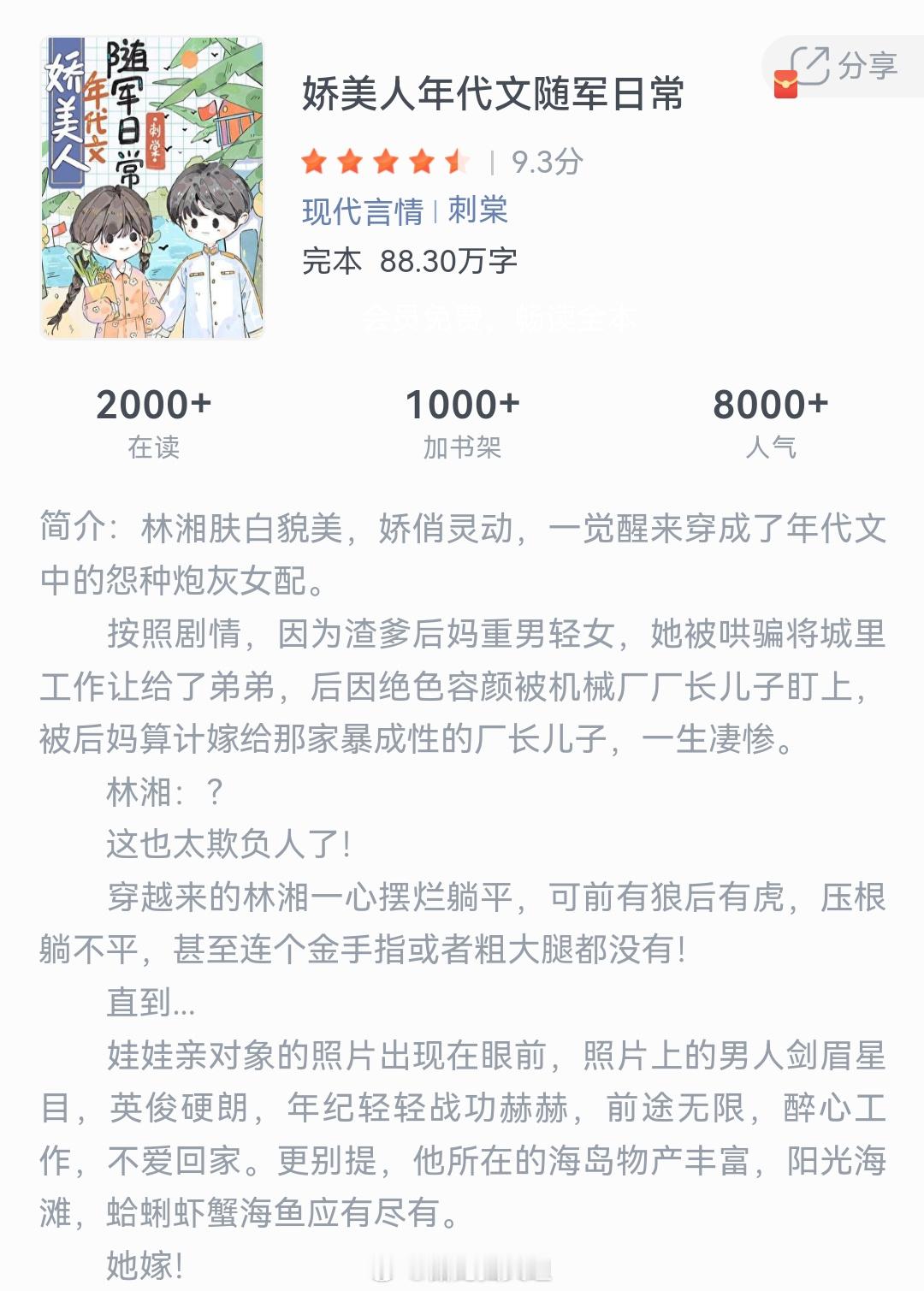924x1291 pixels.
Task: Open the 现代言情 category link
Action: (362, 211)
